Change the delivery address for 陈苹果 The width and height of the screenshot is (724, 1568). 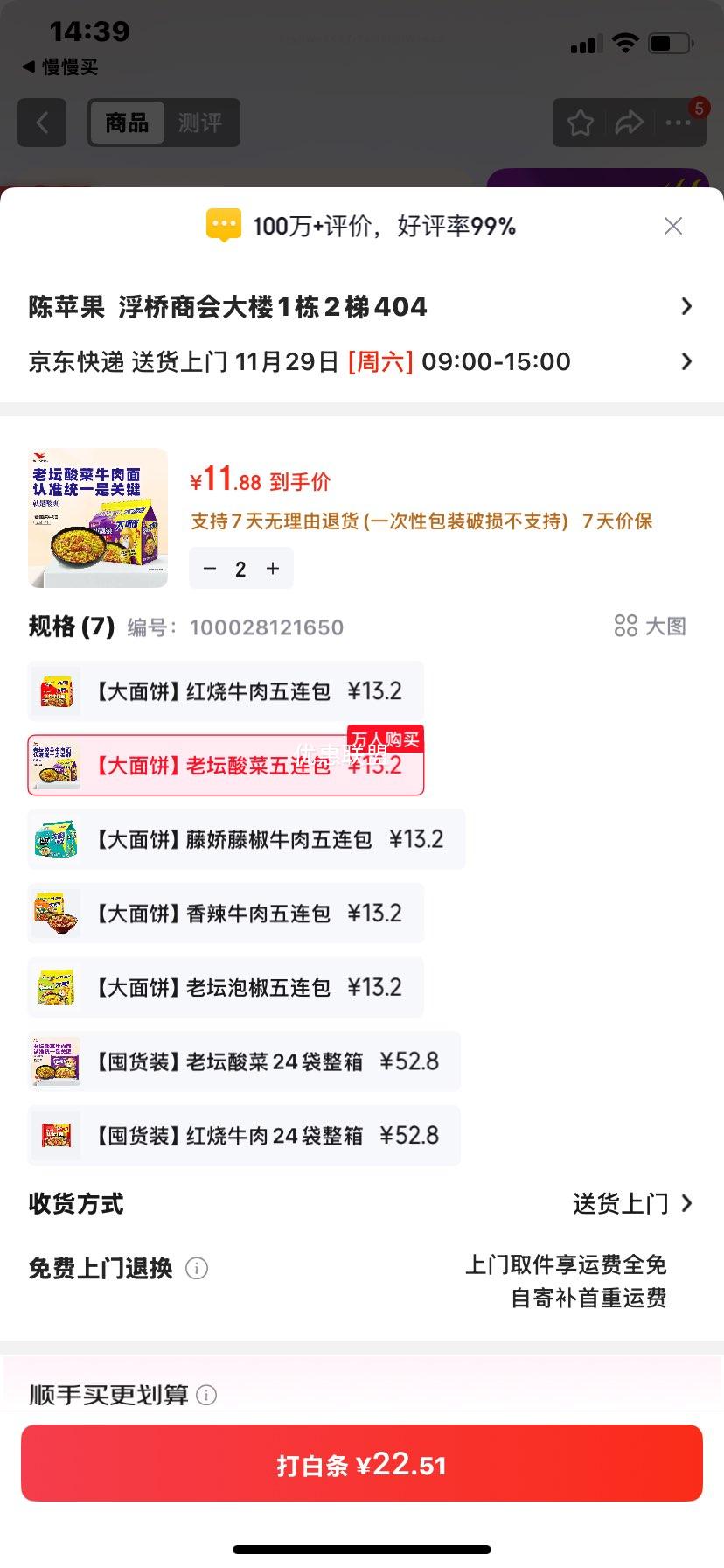click(359, 307)
